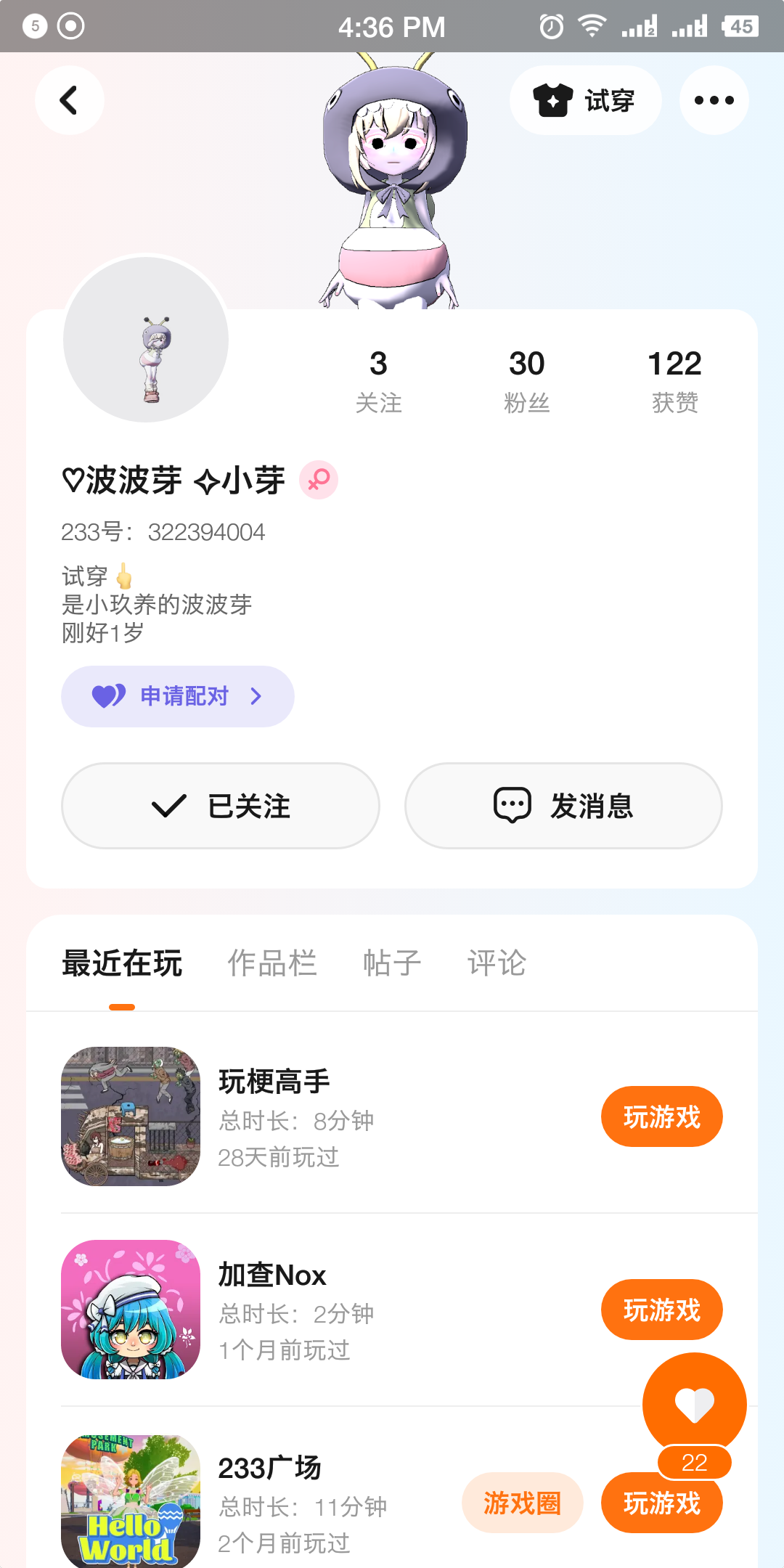Tap the 试穿 try-on button

point(585,100)
